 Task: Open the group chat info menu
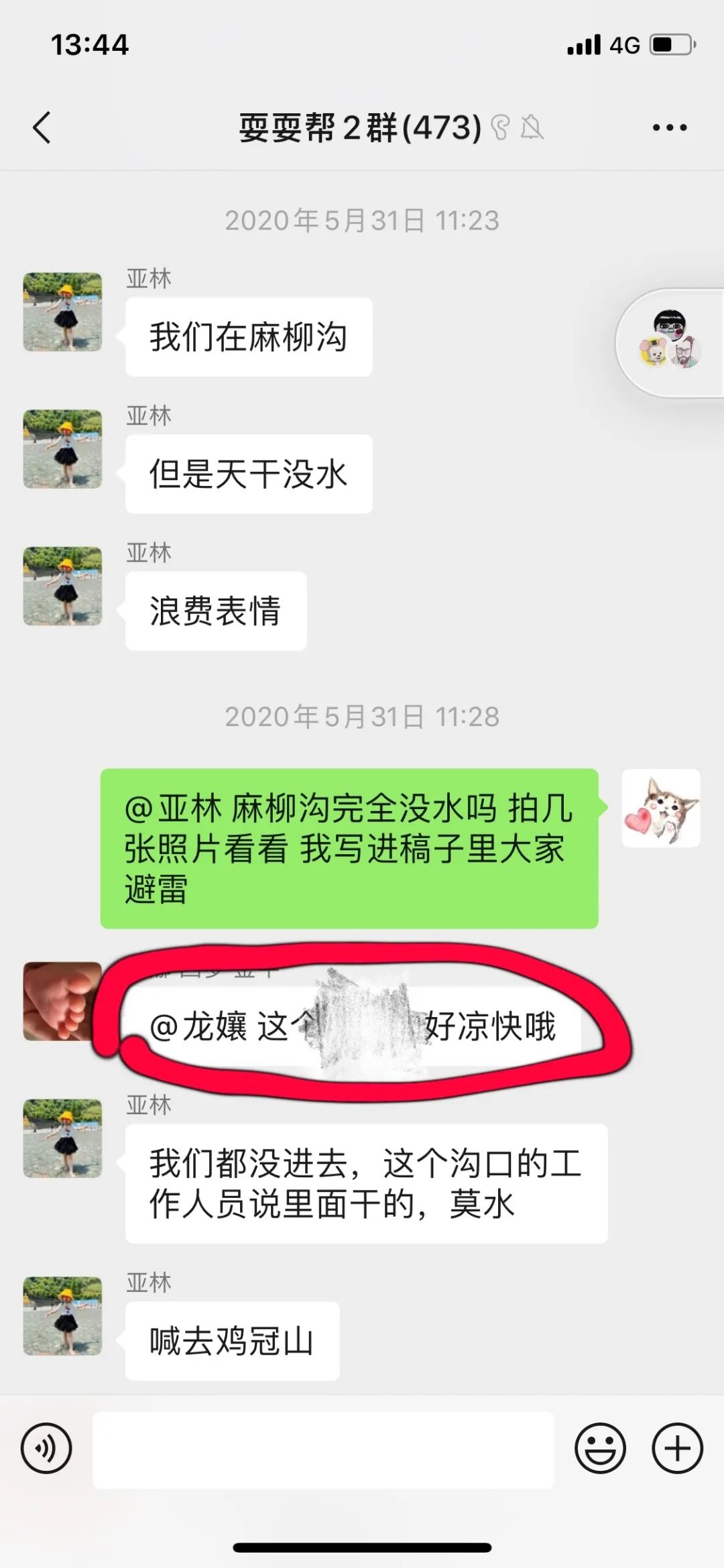669,127
